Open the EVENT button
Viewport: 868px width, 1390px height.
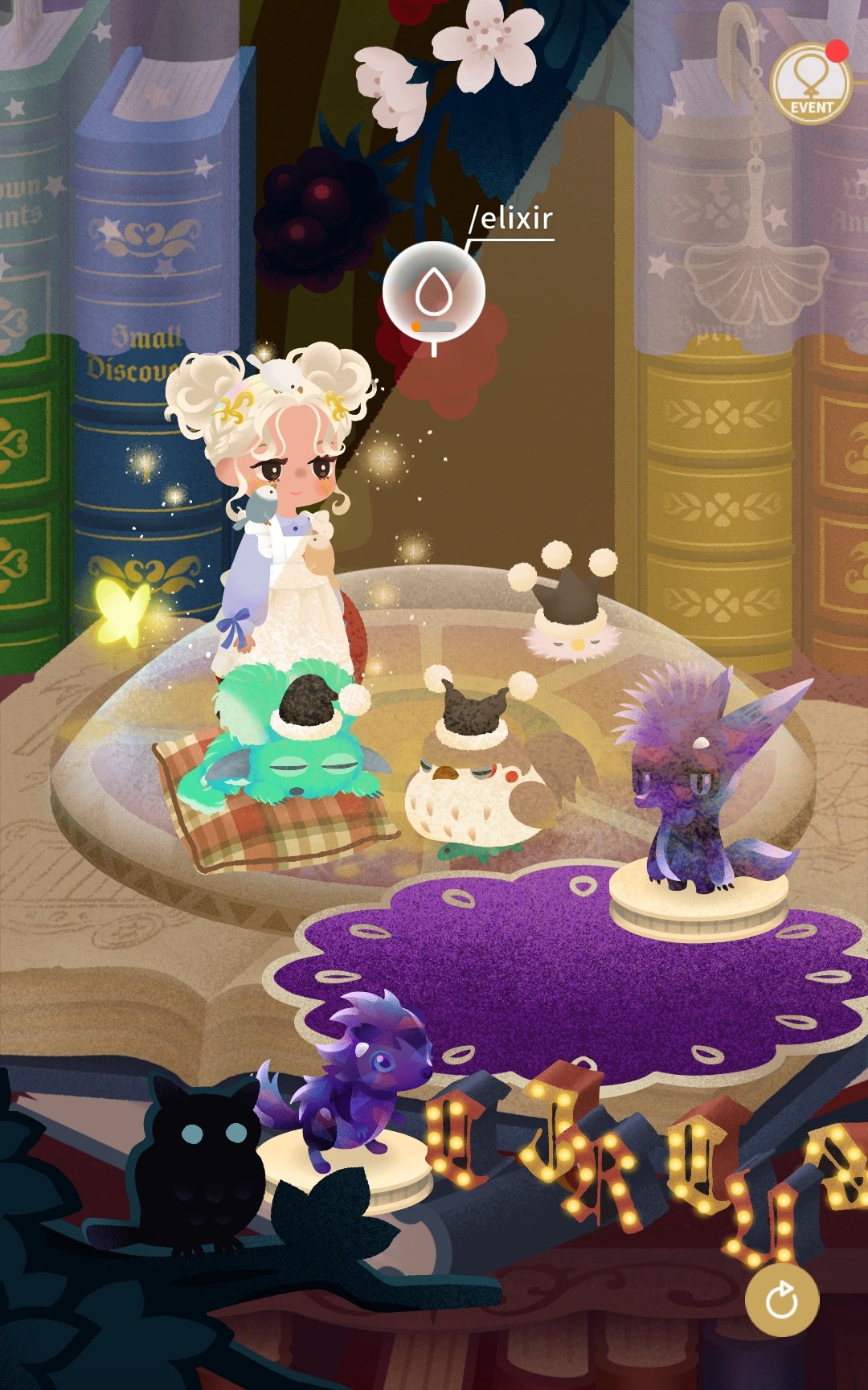coord(810,84)
